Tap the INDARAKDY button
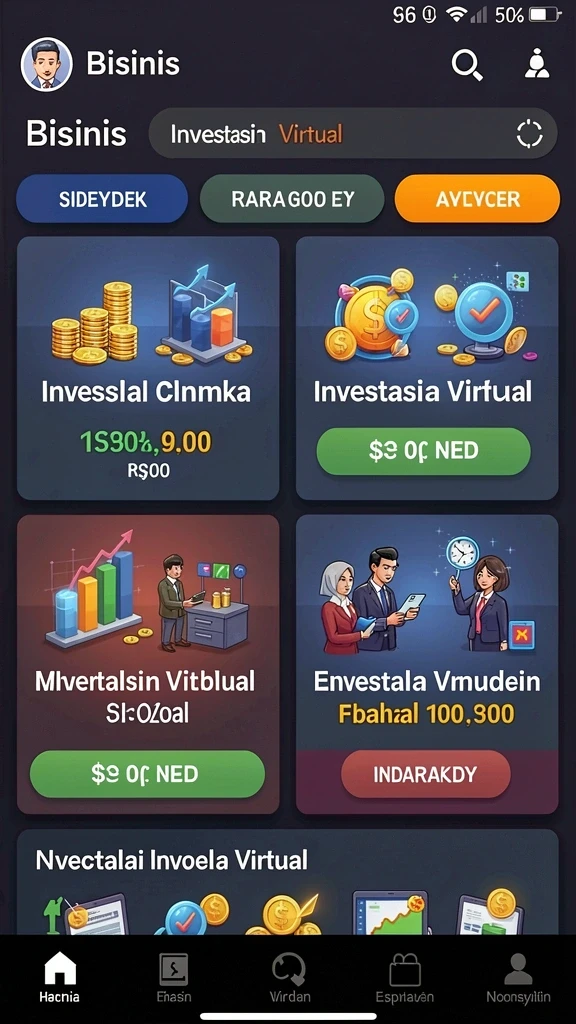The height and width of the screenshot is (1024, 576). pos(426,774)
